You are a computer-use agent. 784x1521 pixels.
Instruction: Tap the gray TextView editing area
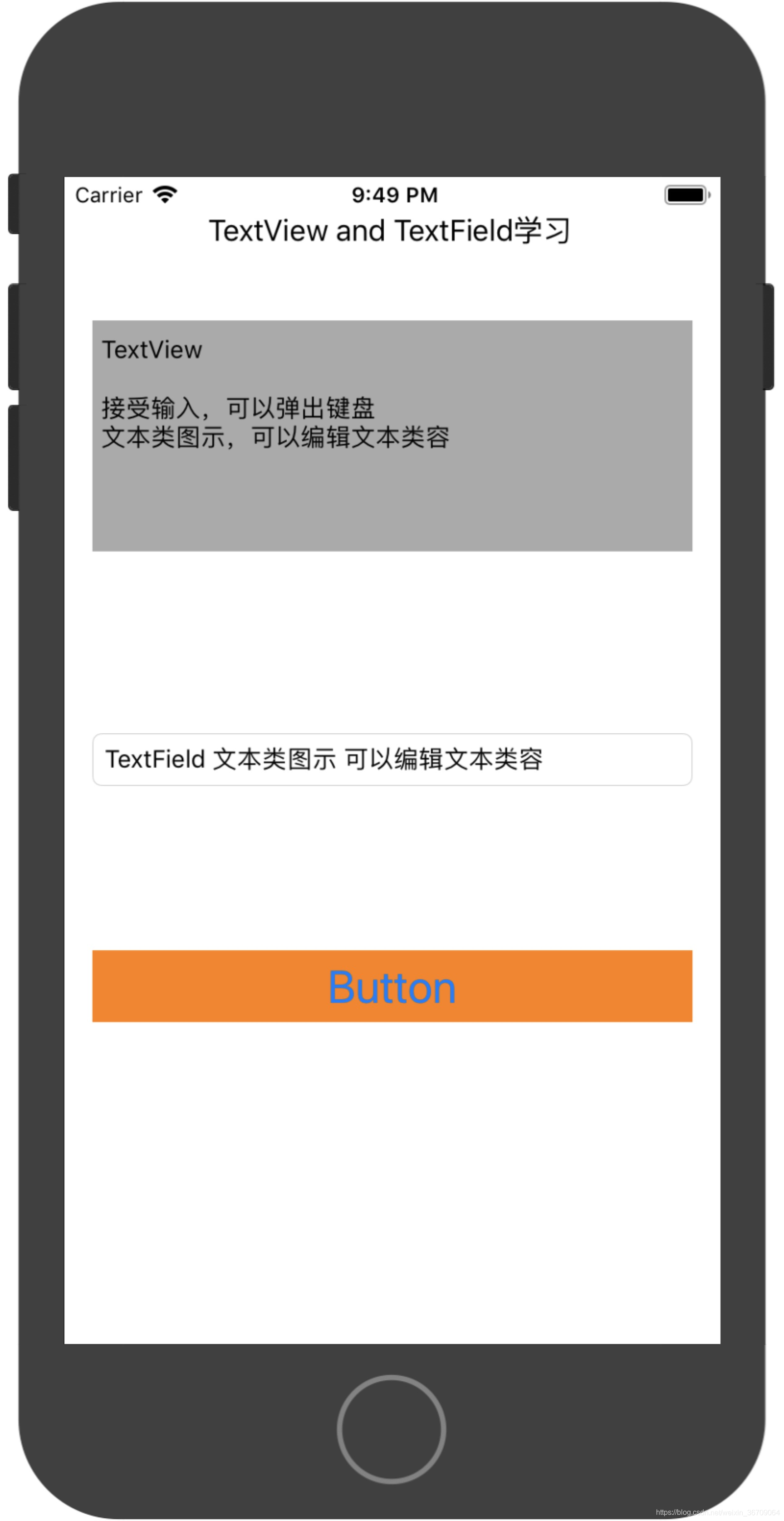tap(392, 436)
